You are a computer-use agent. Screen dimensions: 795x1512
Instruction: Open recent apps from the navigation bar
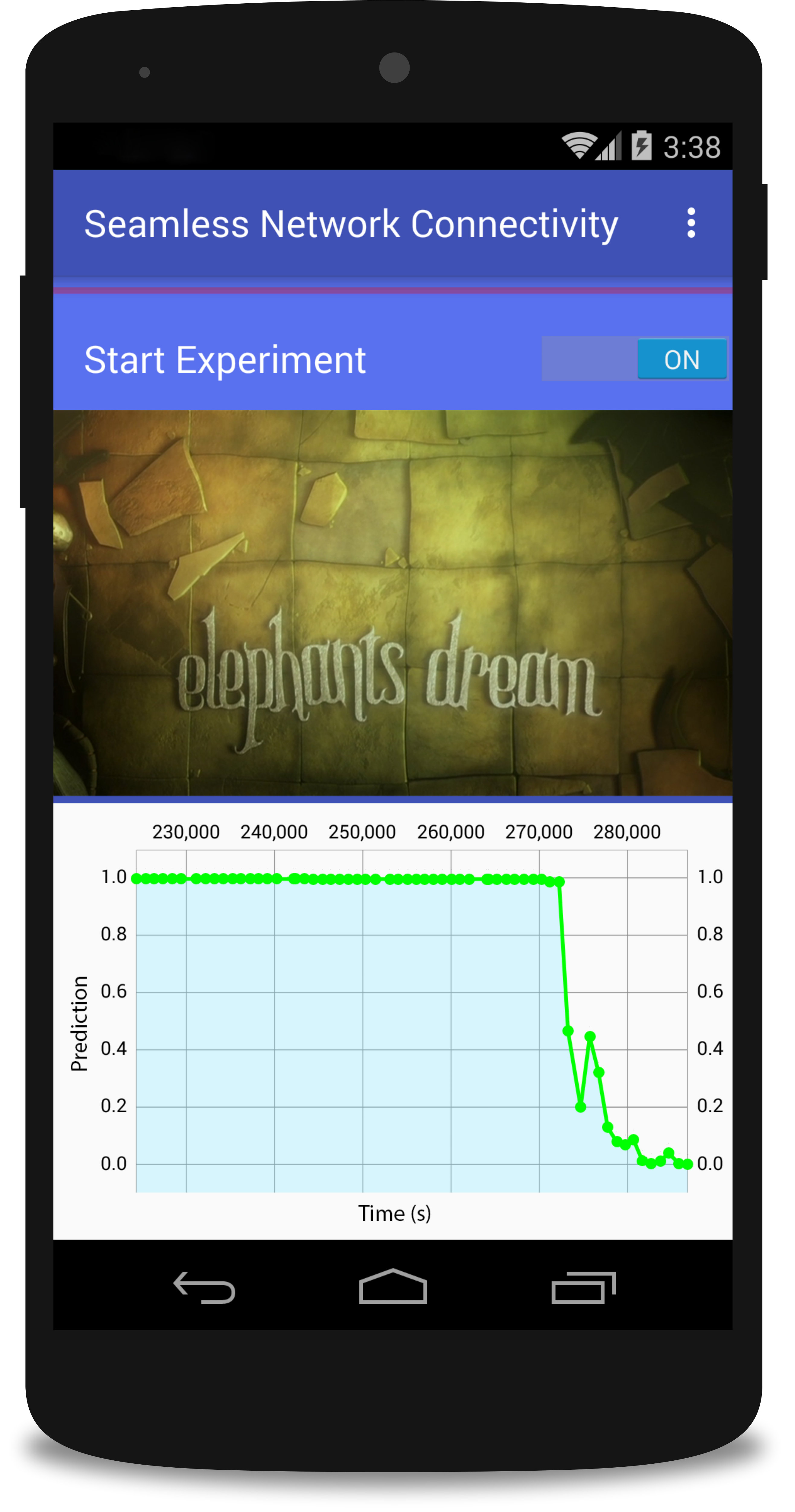pyautogui.click(x=583, y=1288)
